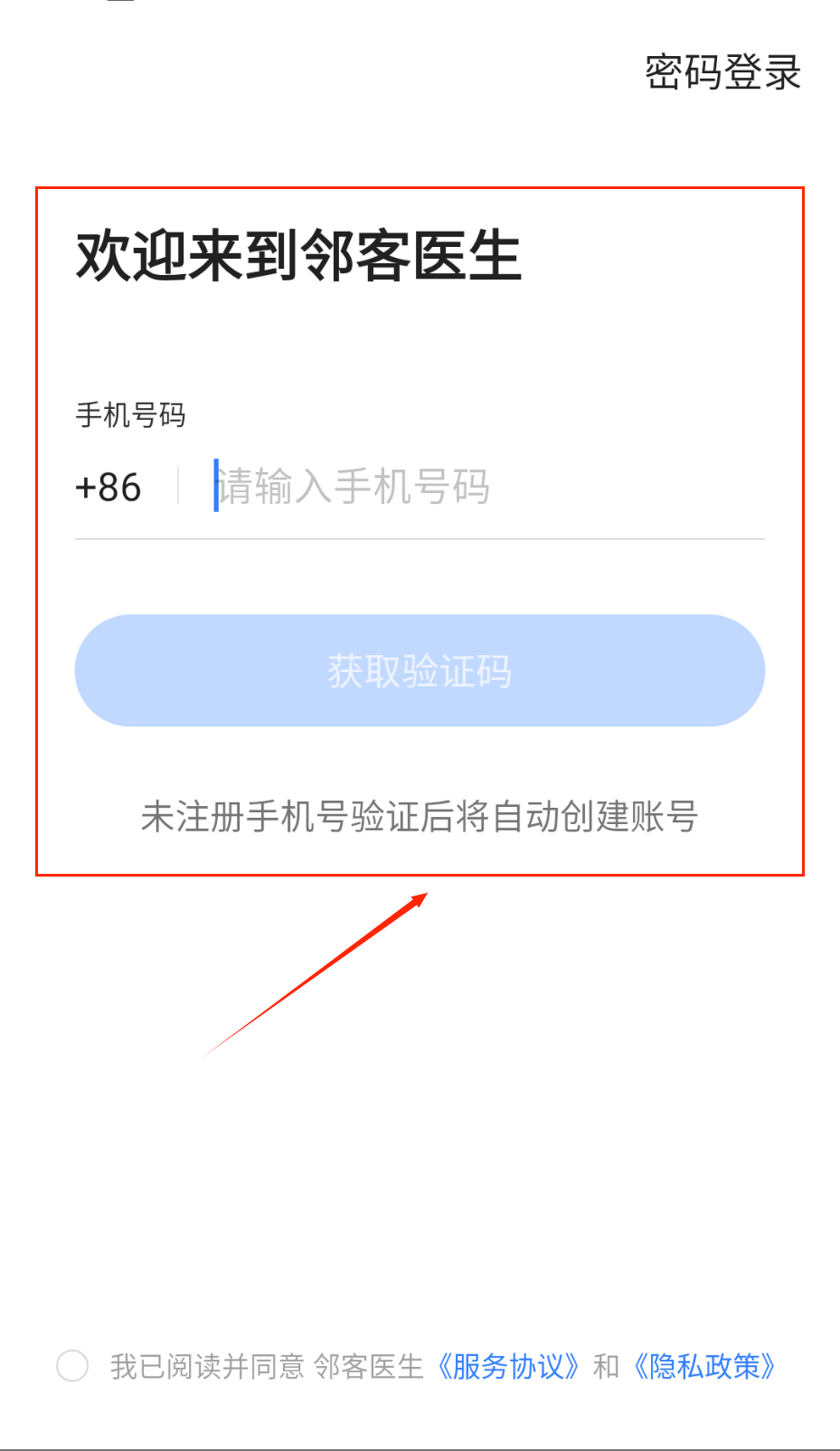Switch to 密码登录 password login
Image resolution: width=840 pixels, height=1451 pixels.
722,72
